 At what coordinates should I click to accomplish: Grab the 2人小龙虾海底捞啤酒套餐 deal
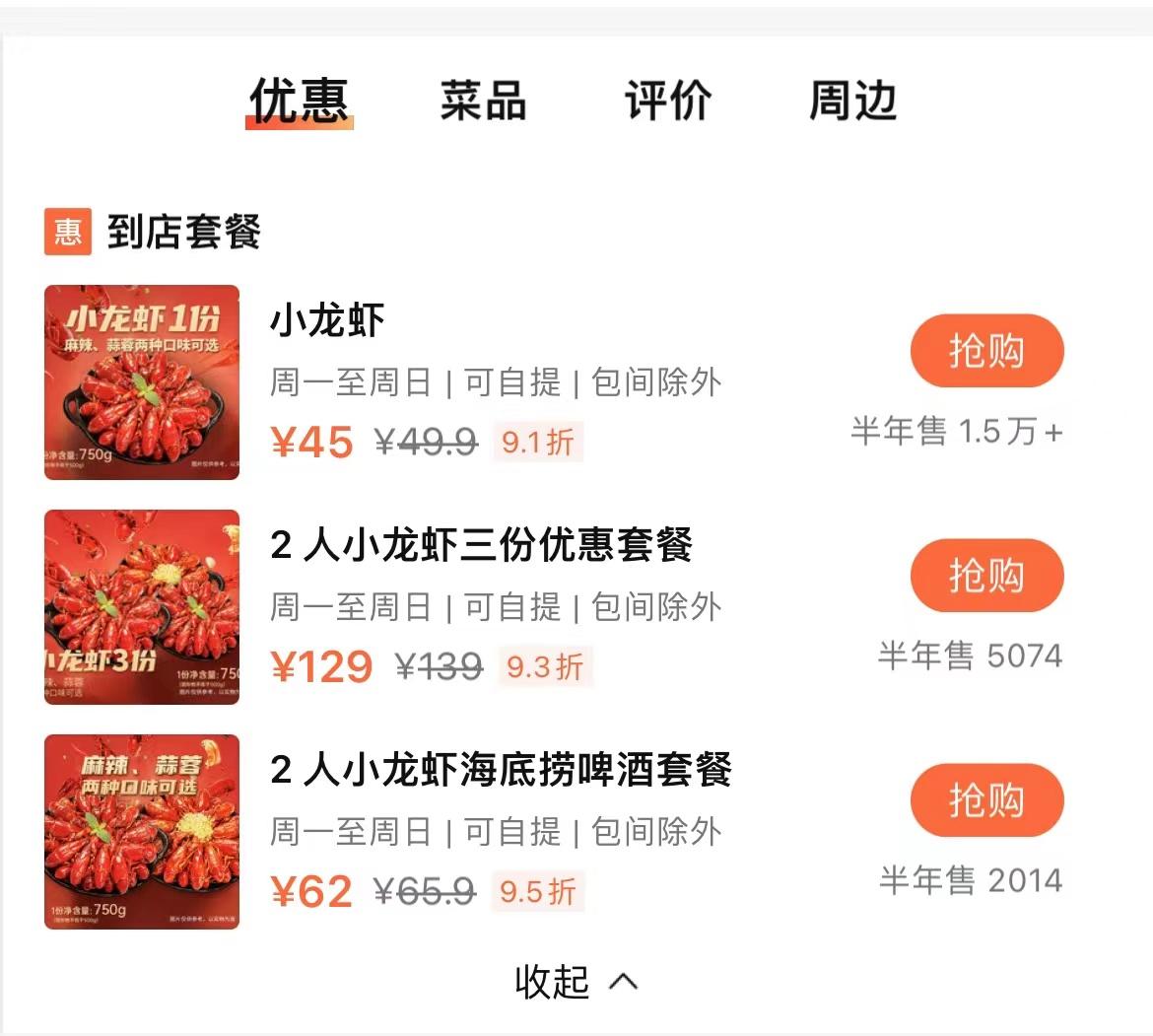(986, 800)
